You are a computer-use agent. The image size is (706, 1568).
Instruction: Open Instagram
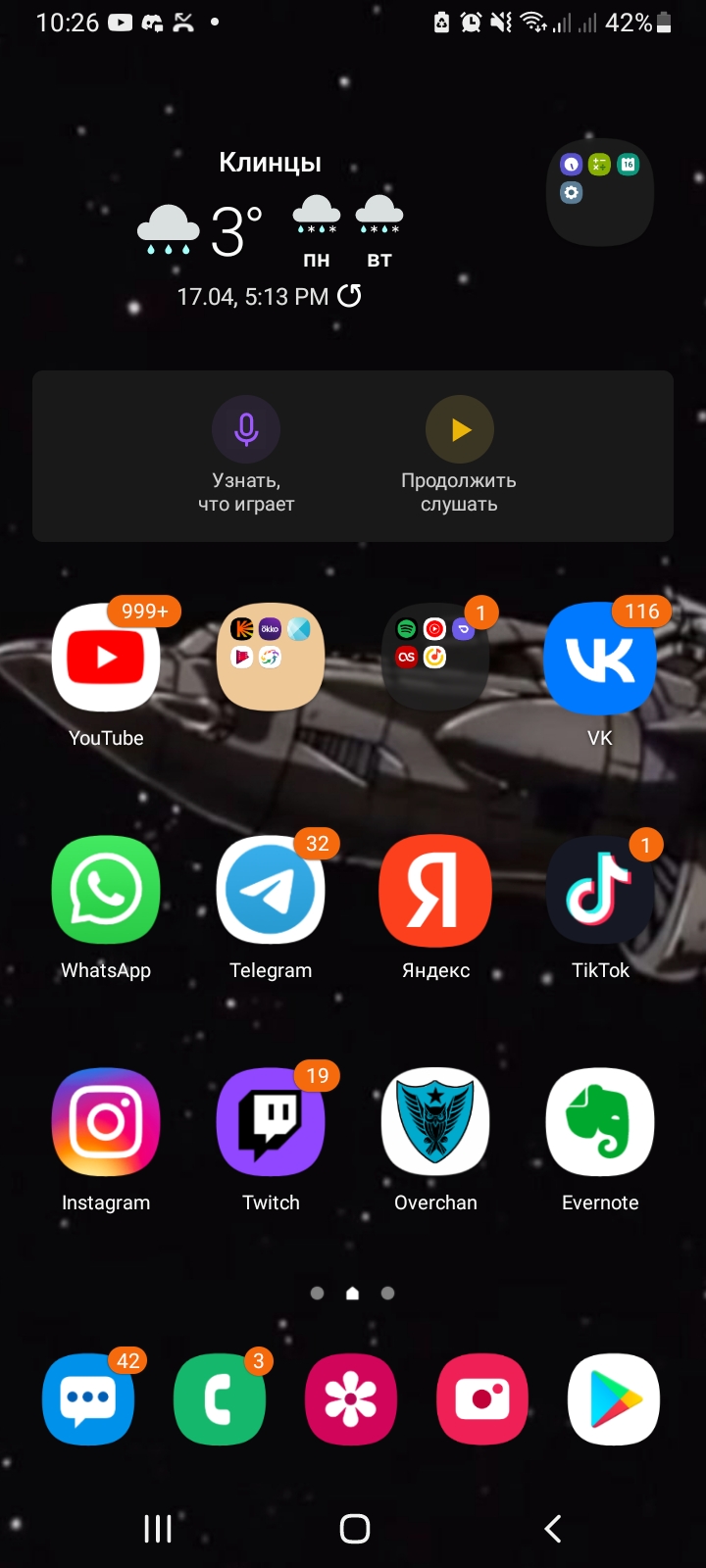(x=106, y=1122)
